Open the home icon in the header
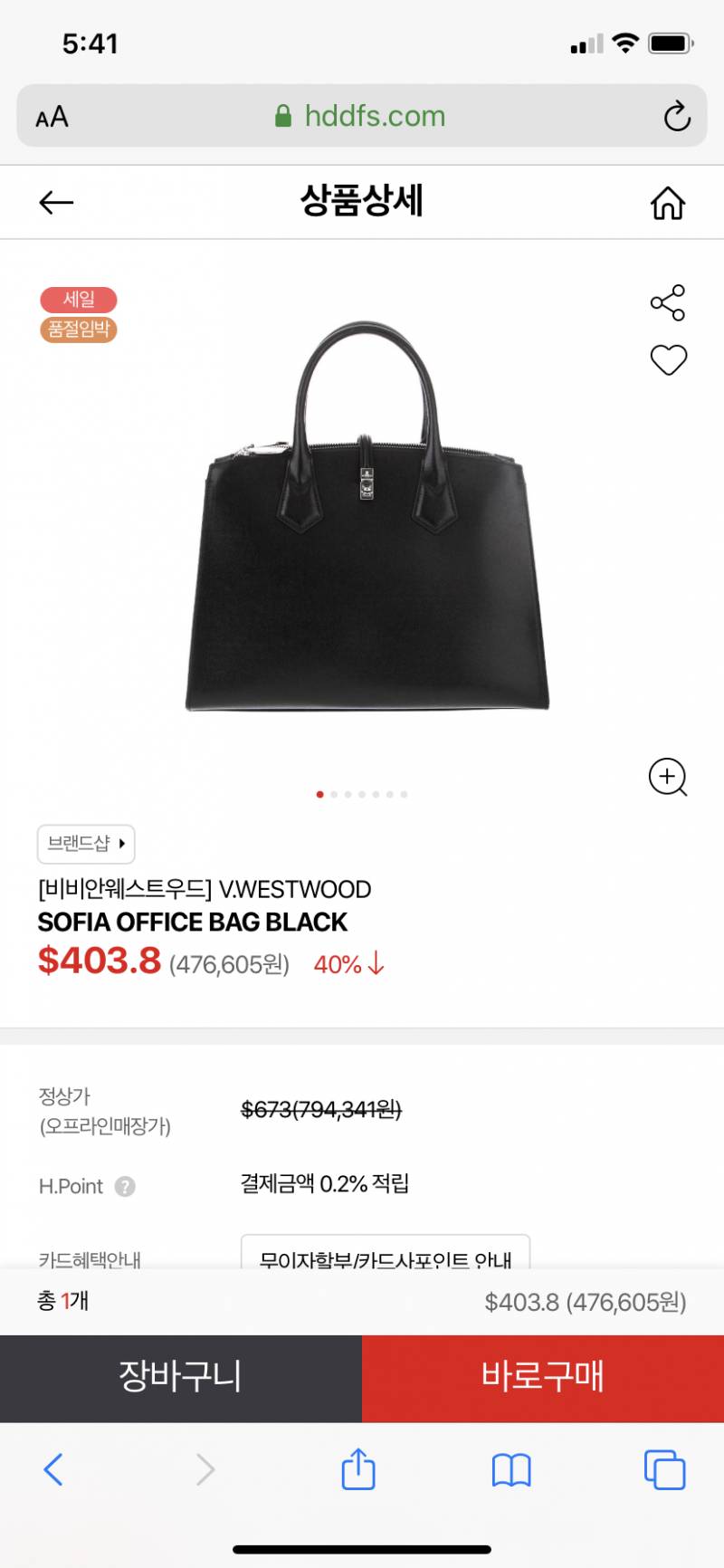Viewport: 724px width, 1568px height. [668, 203]
